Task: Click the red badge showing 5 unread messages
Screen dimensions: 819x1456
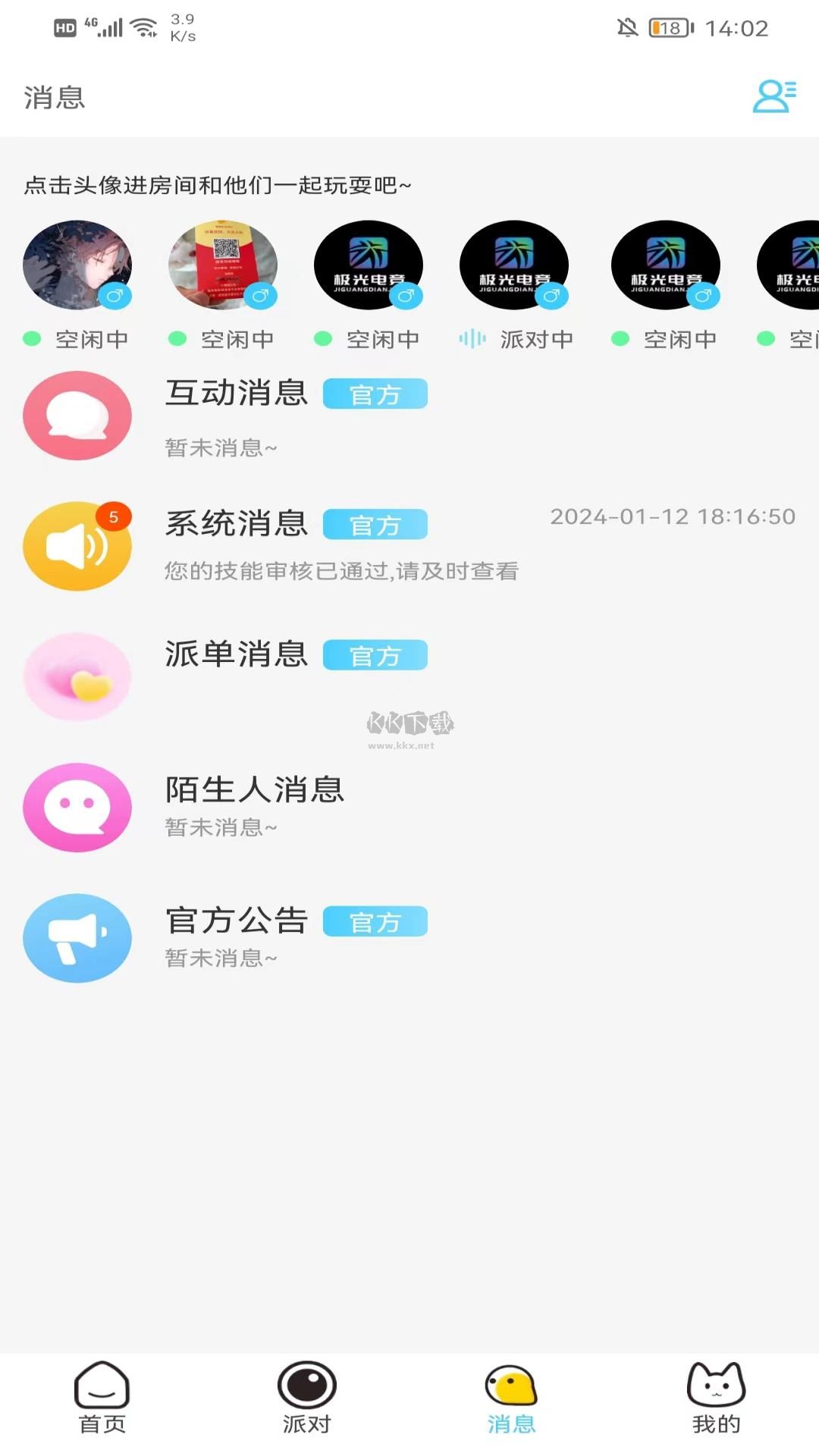Action: coord(114,516)
